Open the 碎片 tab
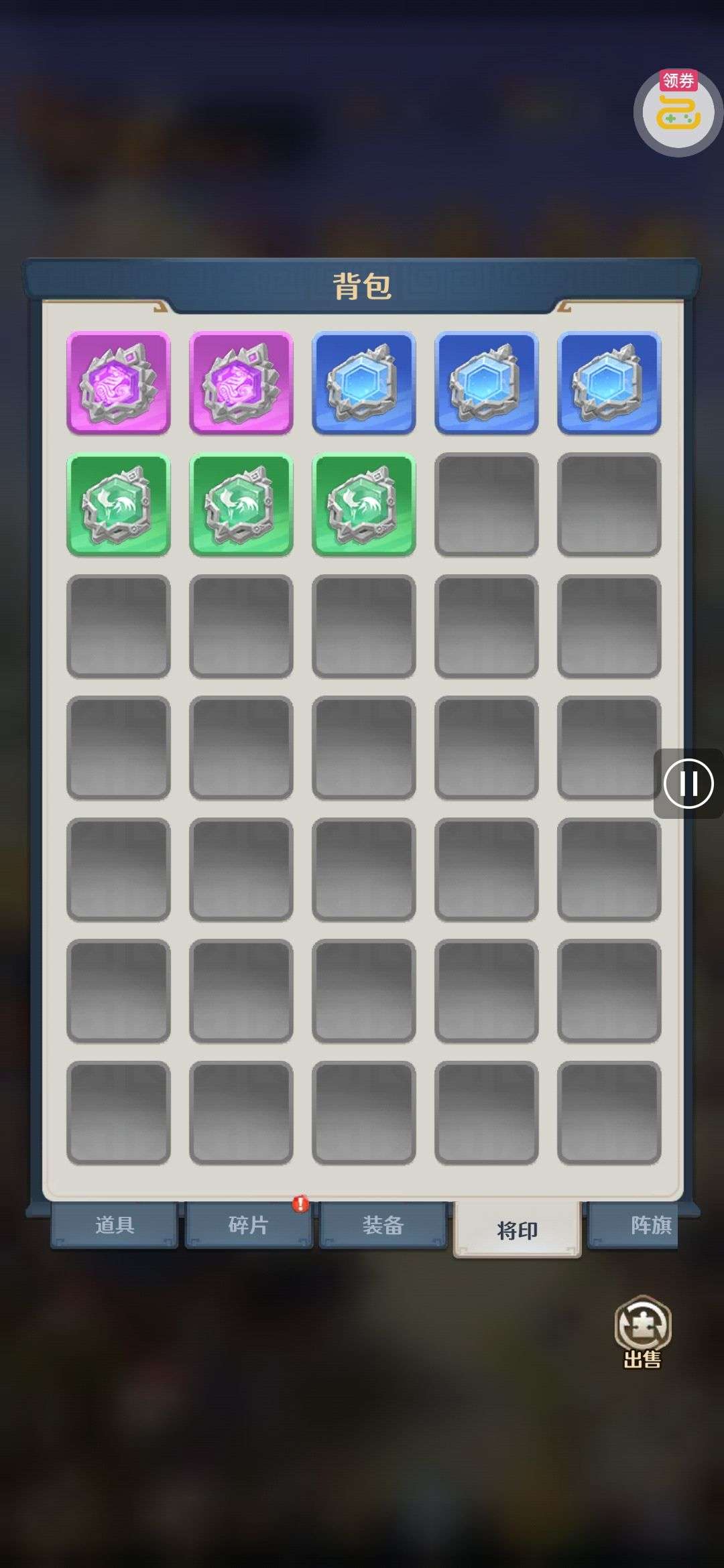The image size is (724, 1568). pos(249,1225)
